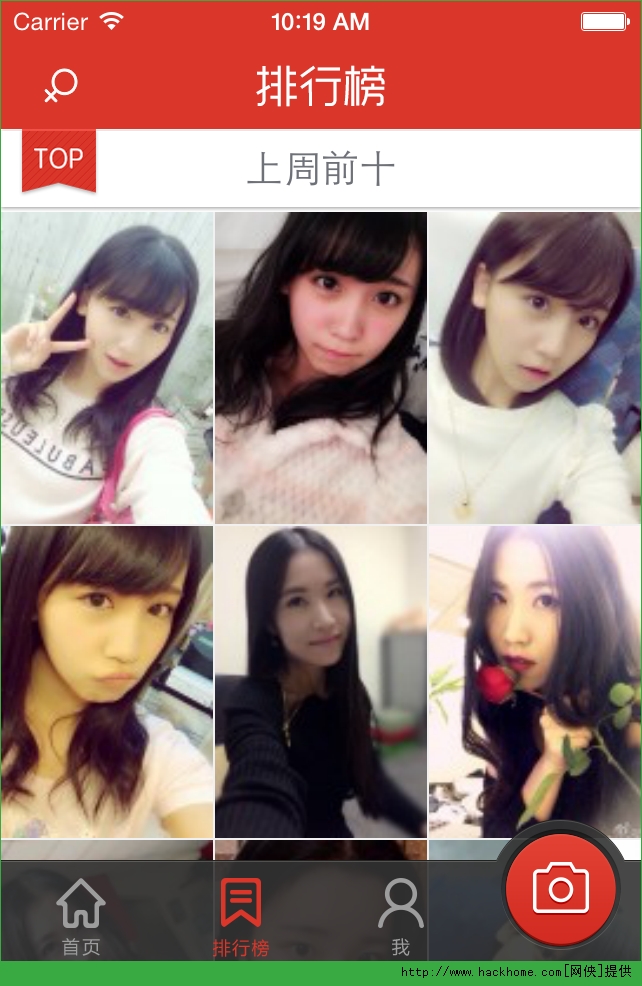Tap the female gender filter icon
The height and width of the screenshot is (986, 642).
(x=60, y=87)
